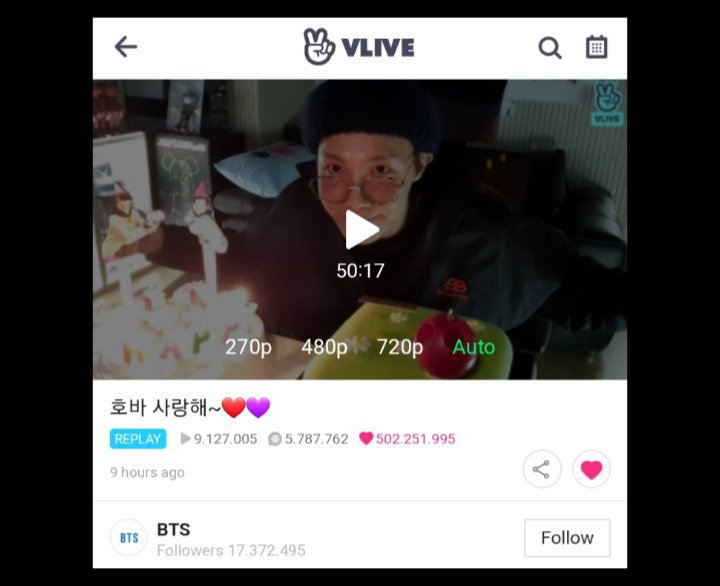Follow the BTS channel
Viewport: 720px width, 586px height.
[566, 538]
